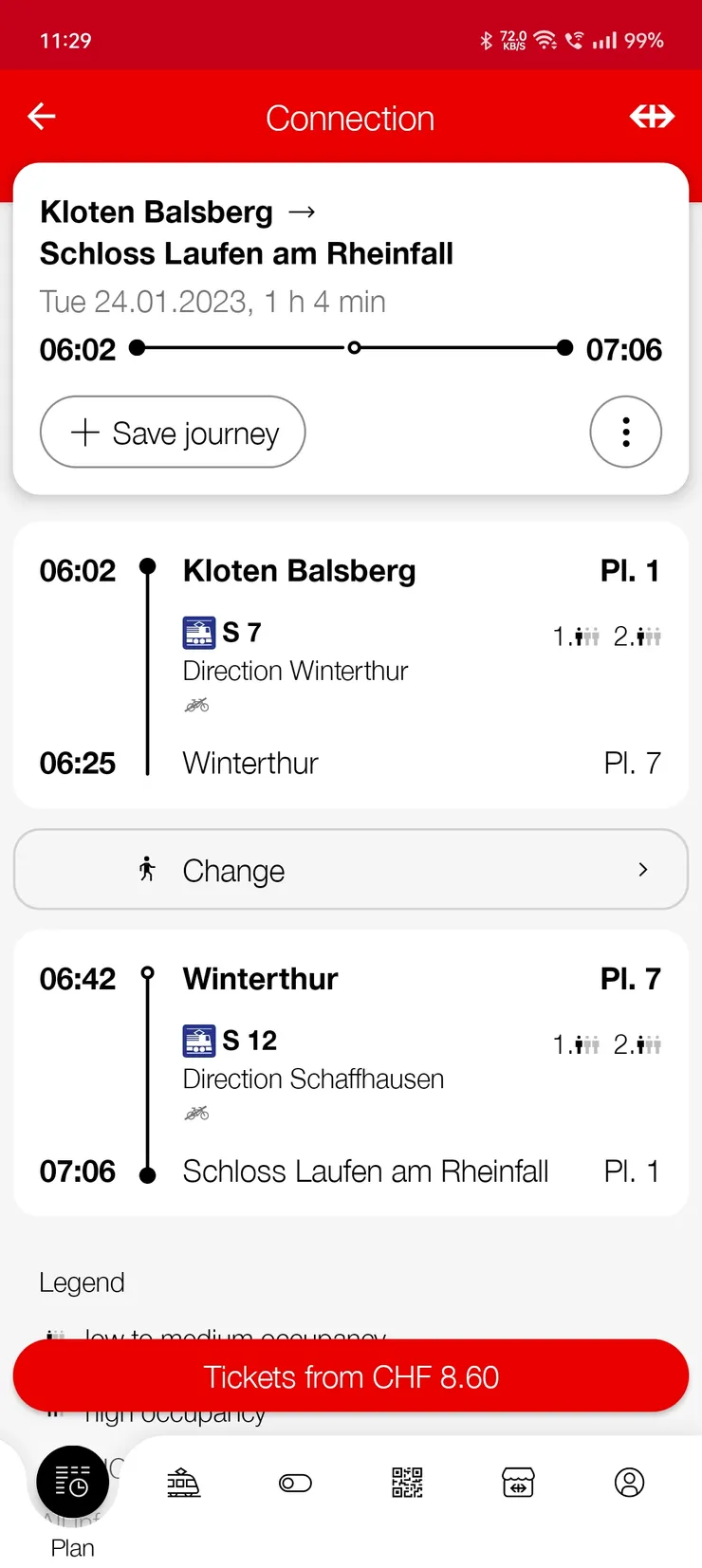This screenshot has height=1568, width=702.
Task: Open the S 7 Kloten Balsberg leg details
Action: [350, 665]
